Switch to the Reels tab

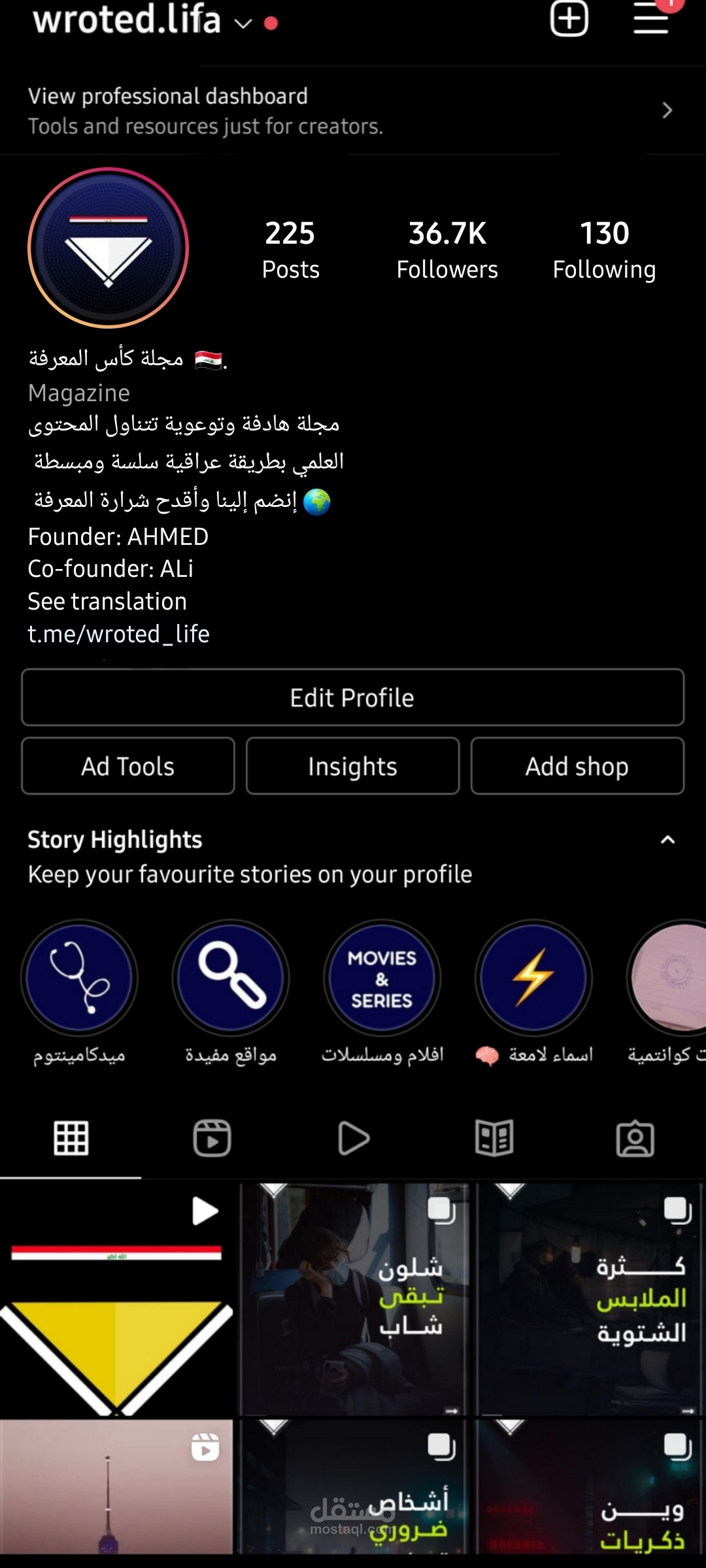(212, 1138)
